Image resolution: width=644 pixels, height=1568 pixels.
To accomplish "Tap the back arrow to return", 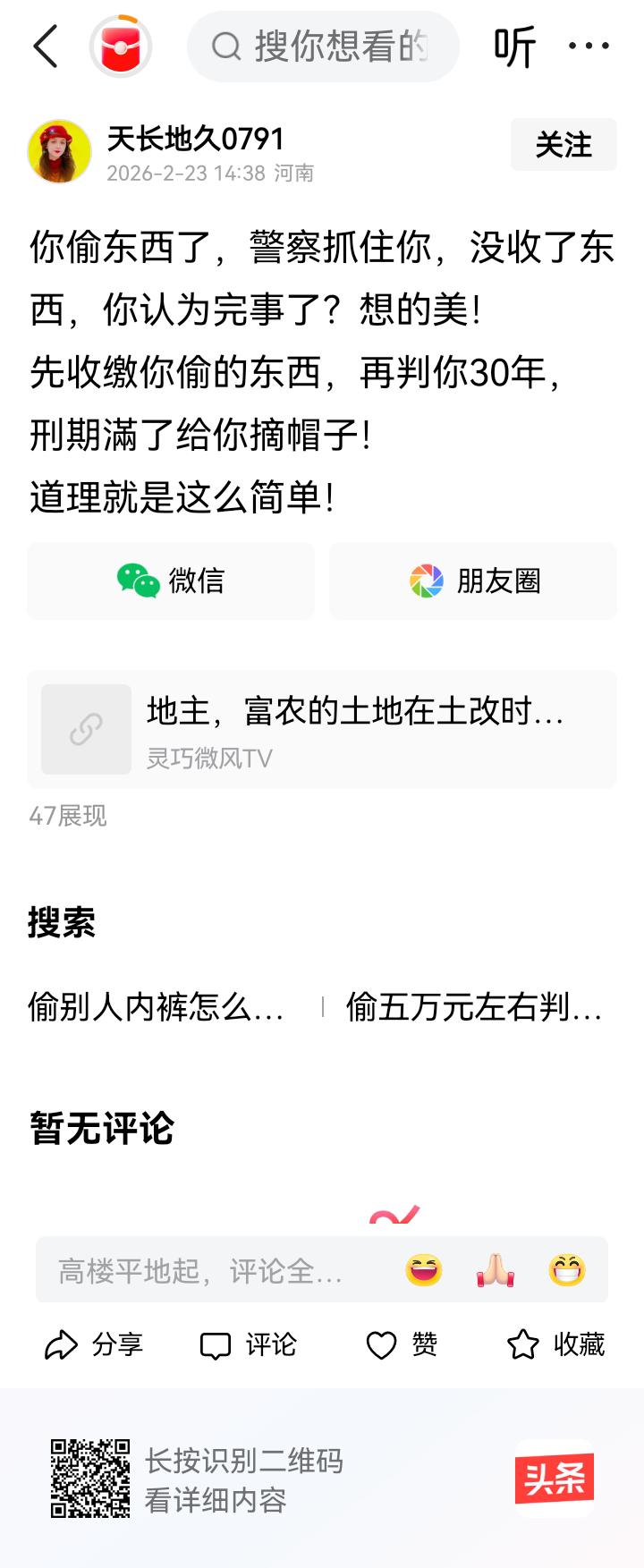I will pyautogui.click(x=47, y=47).
